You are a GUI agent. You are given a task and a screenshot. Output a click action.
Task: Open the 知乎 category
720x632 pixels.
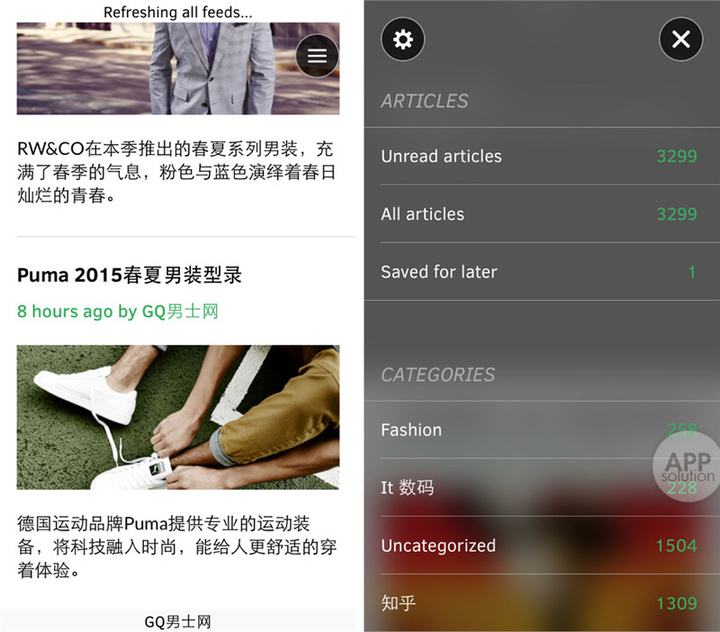click(x=540, y=603)
